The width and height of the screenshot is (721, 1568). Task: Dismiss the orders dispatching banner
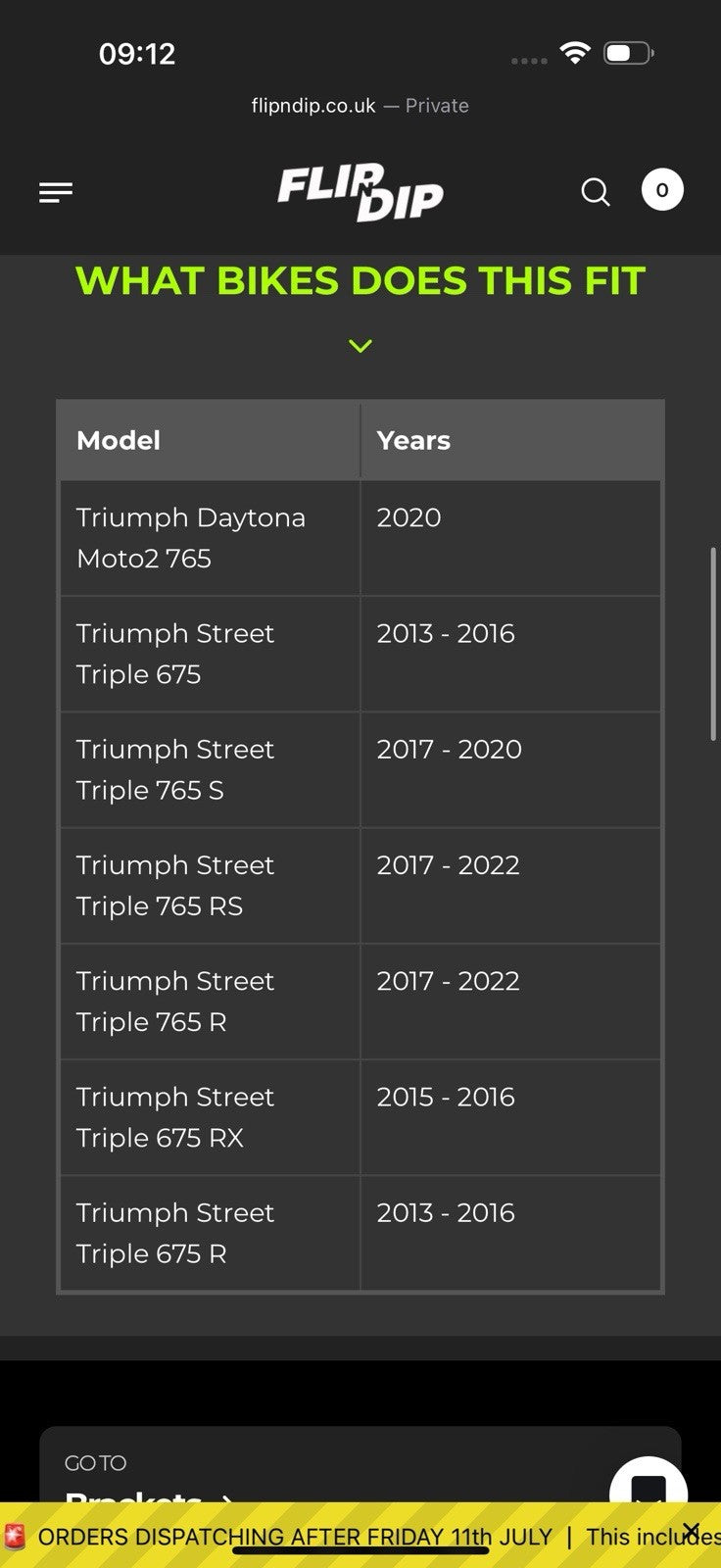[691, 1531]
